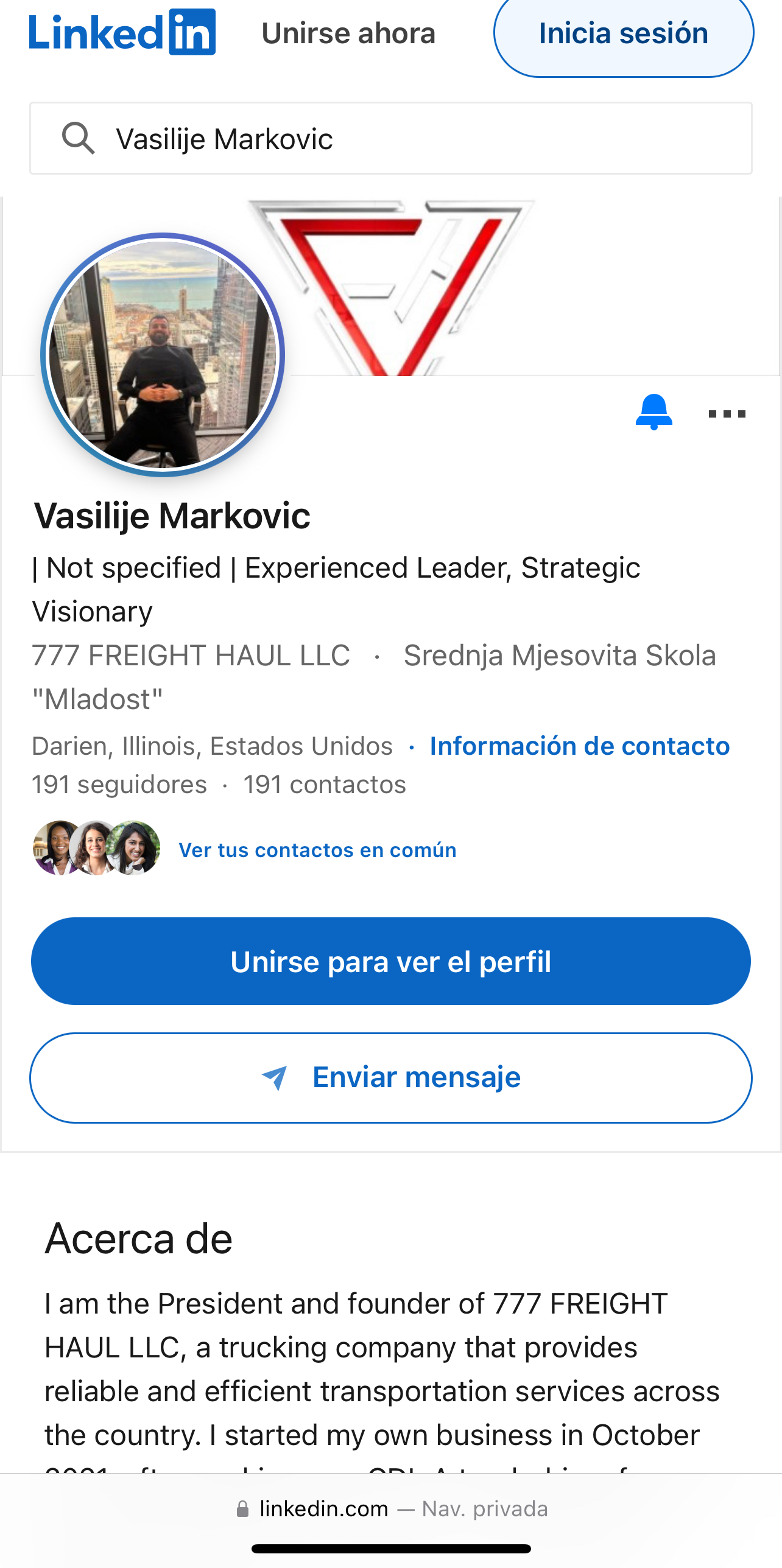Click the Enviar mensaje button
The width and height of the screenshot is (782, 1568).
point(391,1077)
